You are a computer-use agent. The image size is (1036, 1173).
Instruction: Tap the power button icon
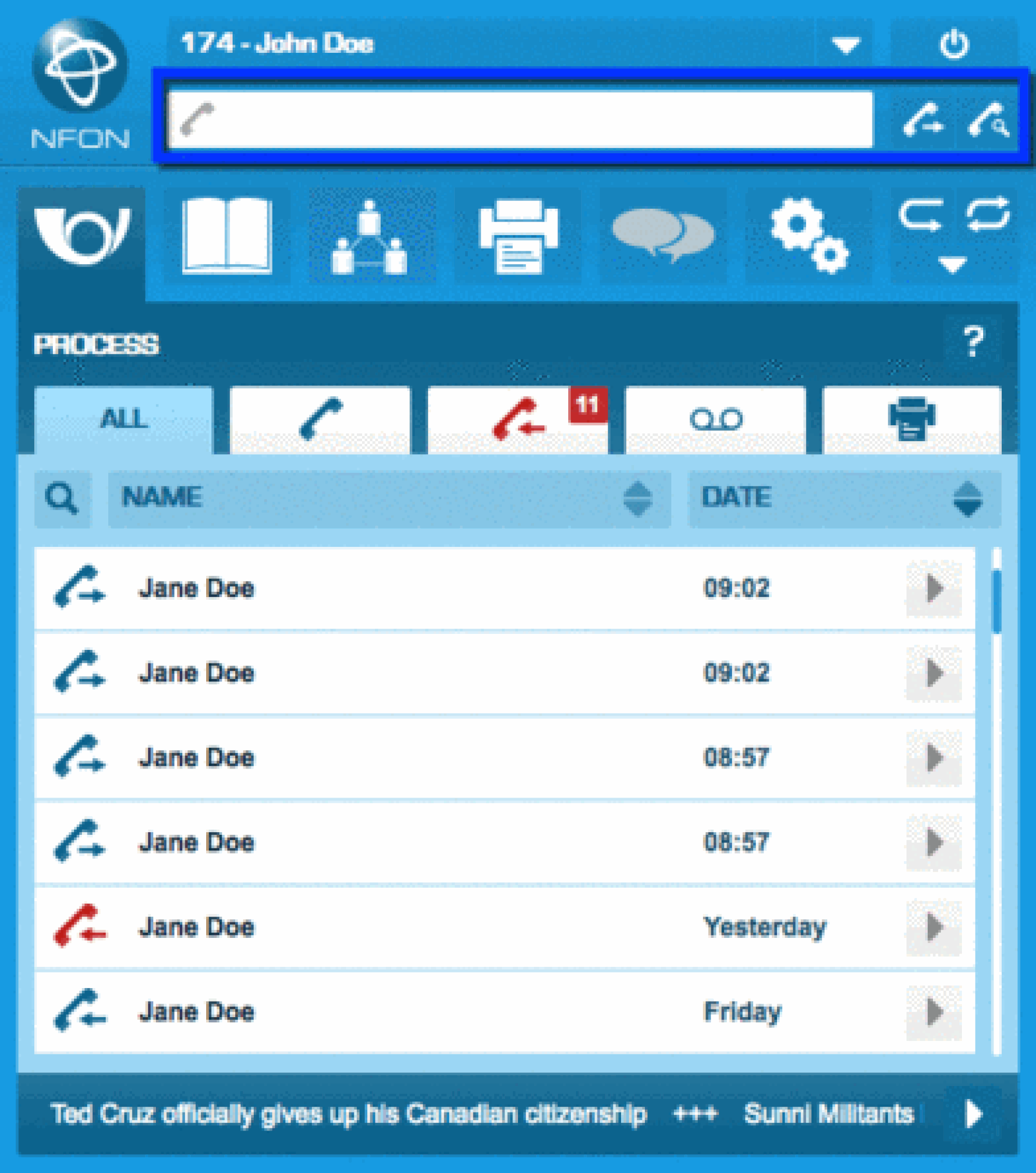click(x=953, y=44)
